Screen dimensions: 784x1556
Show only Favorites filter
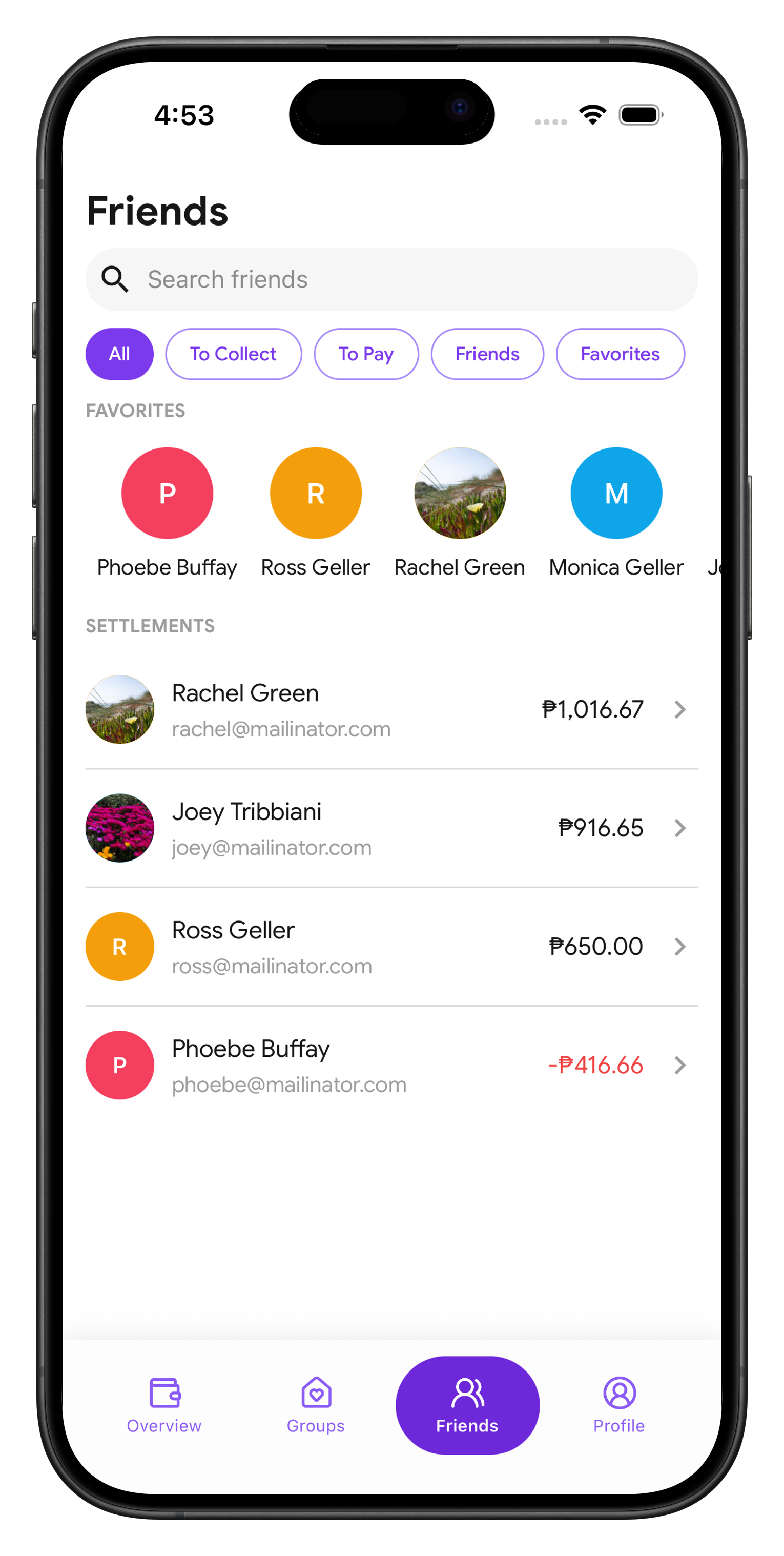tap(620, 354)
